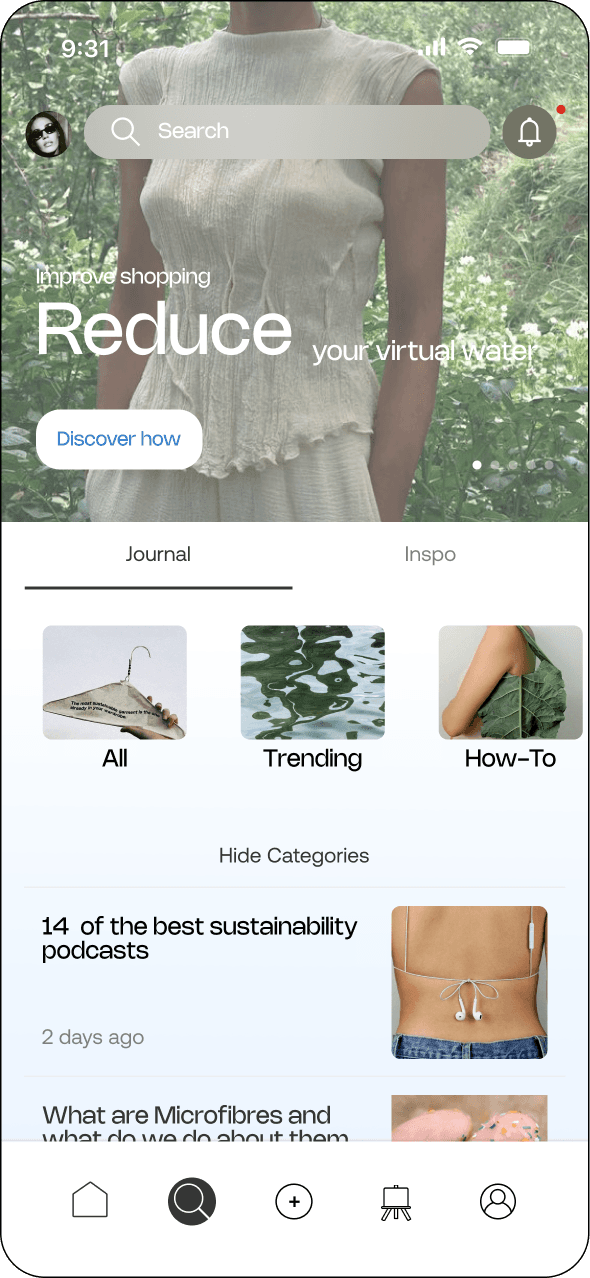Tap Hide Categories
The image size is (590, 1278).
pos(294,856)
